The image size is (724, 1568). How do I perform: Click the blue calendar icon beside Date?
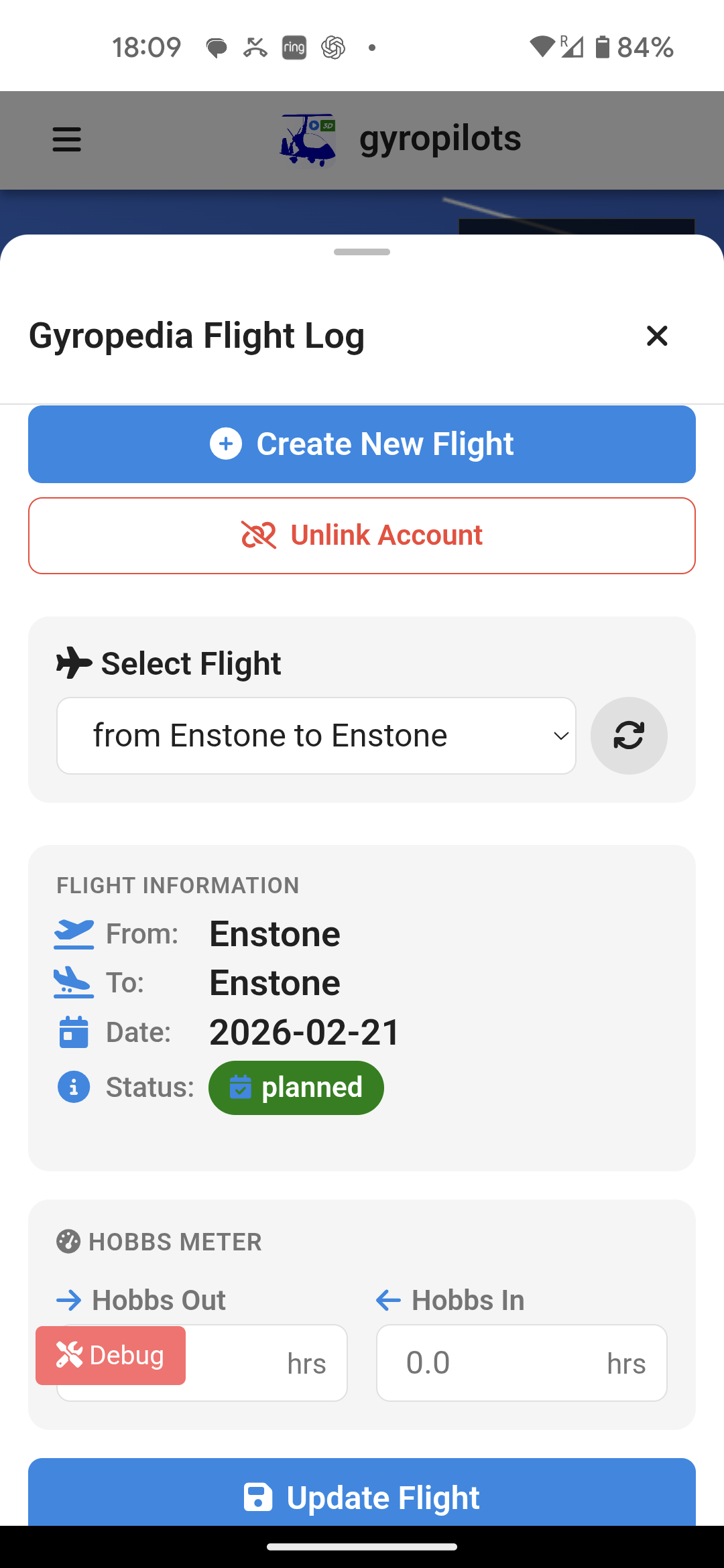[74, 1032]
